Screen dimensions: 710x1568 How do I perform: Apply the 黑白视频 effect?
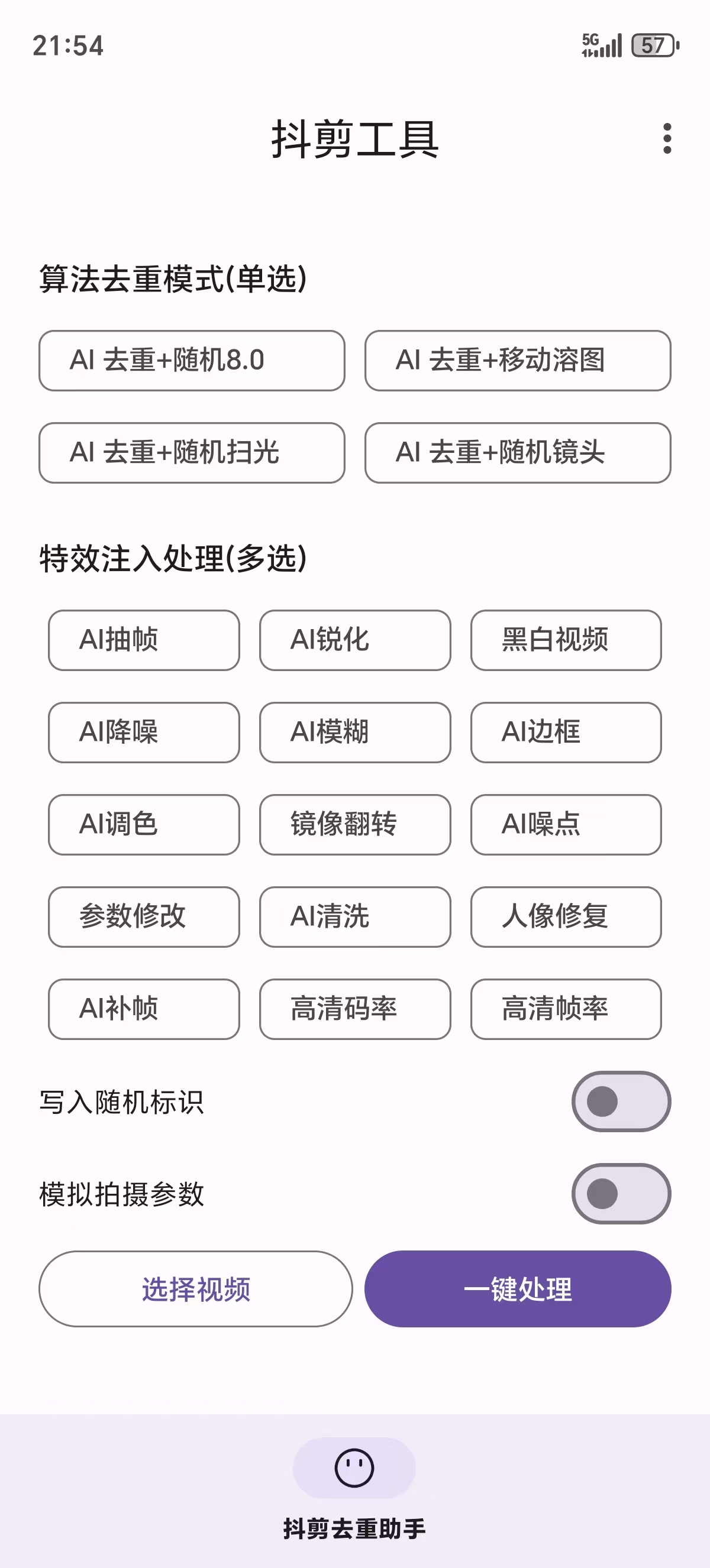coord(566,640)
